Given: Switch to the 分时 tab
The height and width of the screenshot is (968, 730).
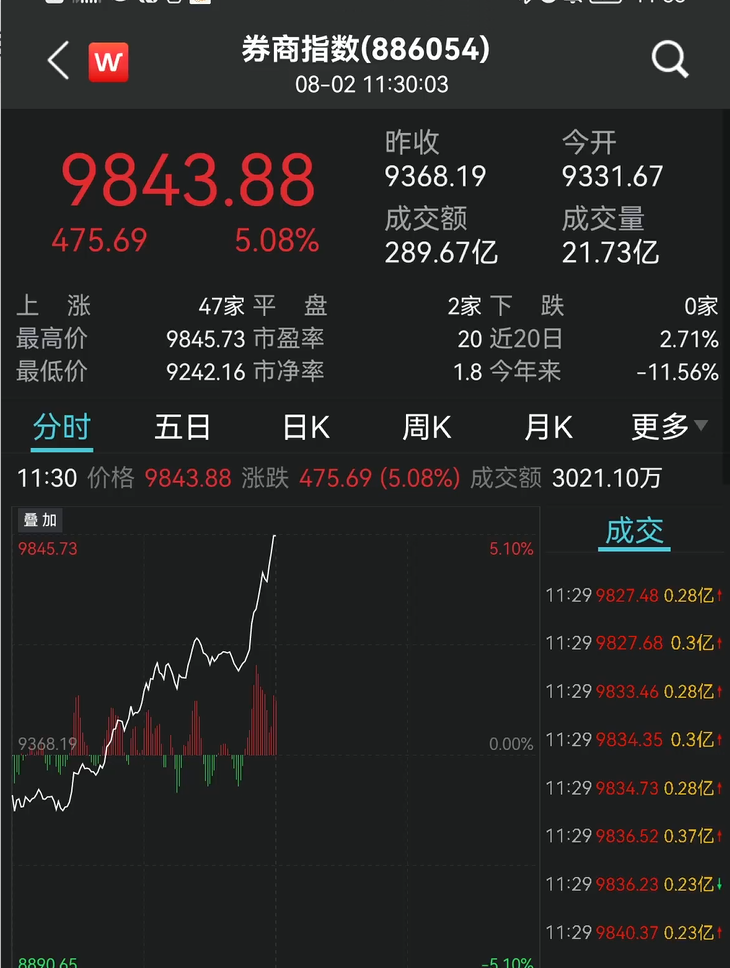Looking at the screenshot, I should pyautogui.click(x=61, y=426).
